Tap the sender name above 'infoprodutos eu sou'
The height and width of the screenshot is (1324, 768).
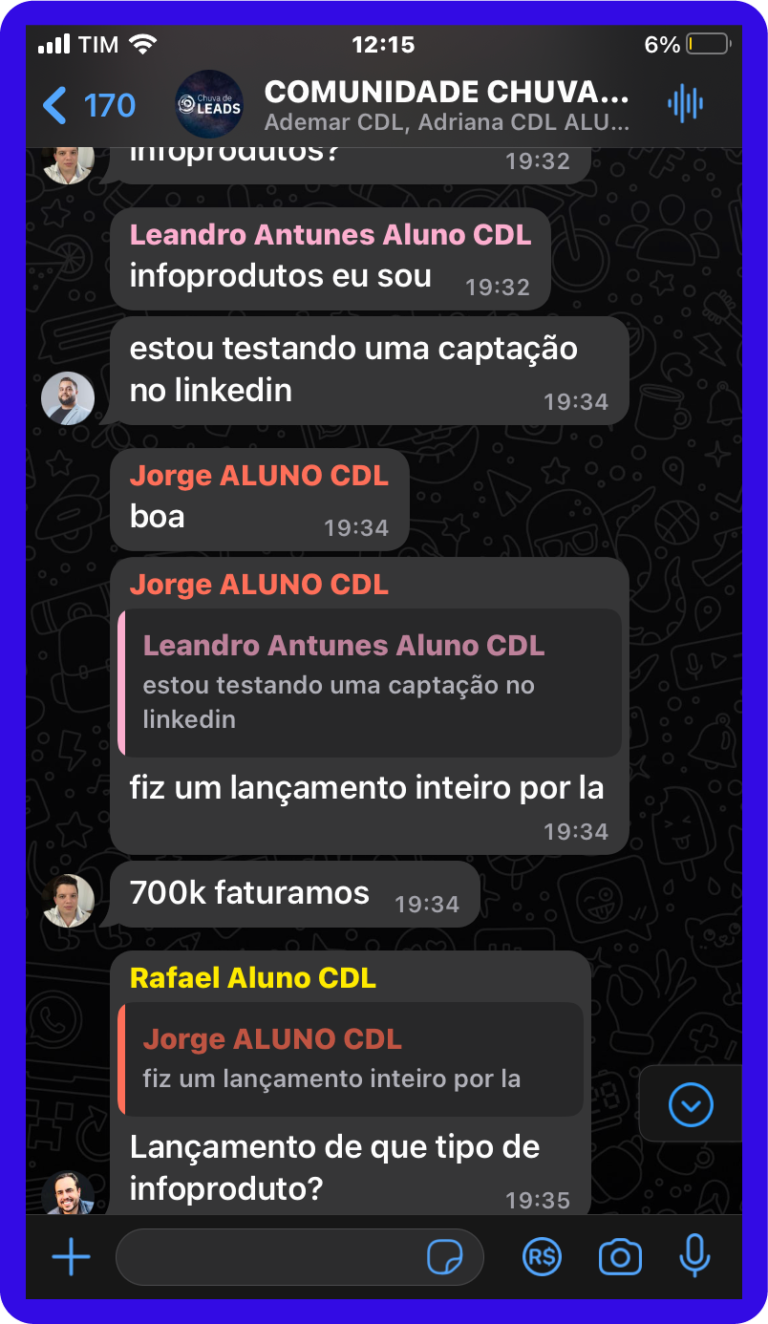[330, 235]
